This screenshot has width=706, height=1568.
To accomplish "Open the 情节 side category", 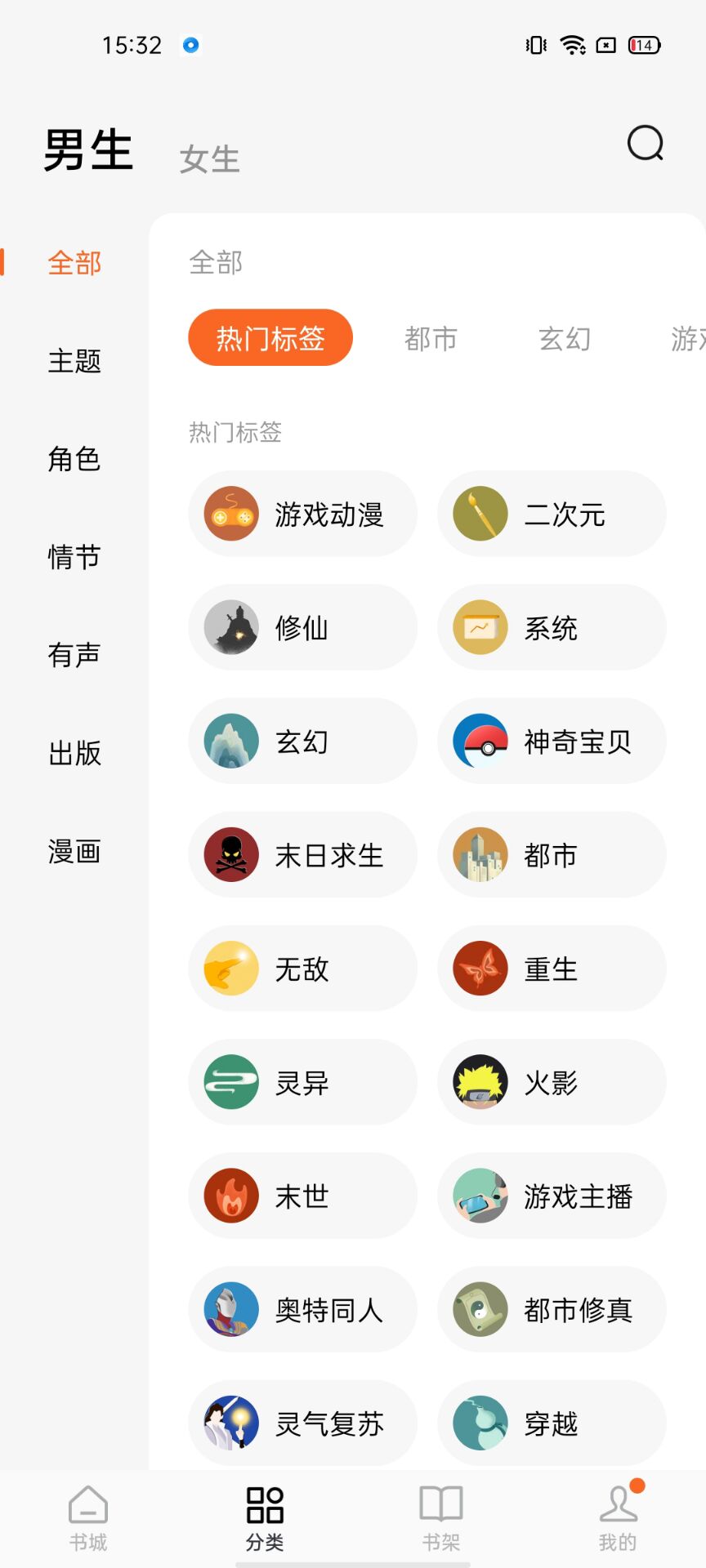I will 74,557.
